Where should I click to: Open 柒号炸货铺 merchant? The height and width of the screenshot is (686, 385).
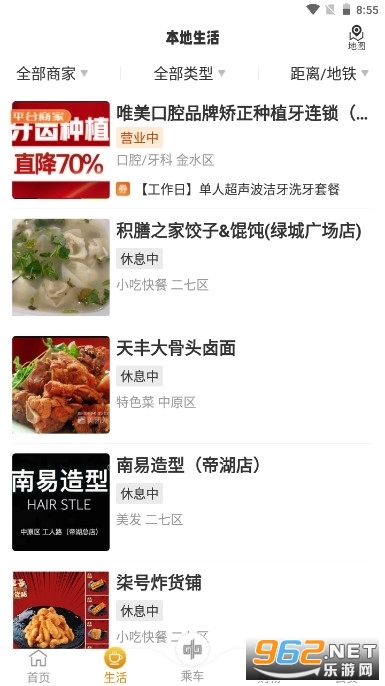tap(192, 609)
